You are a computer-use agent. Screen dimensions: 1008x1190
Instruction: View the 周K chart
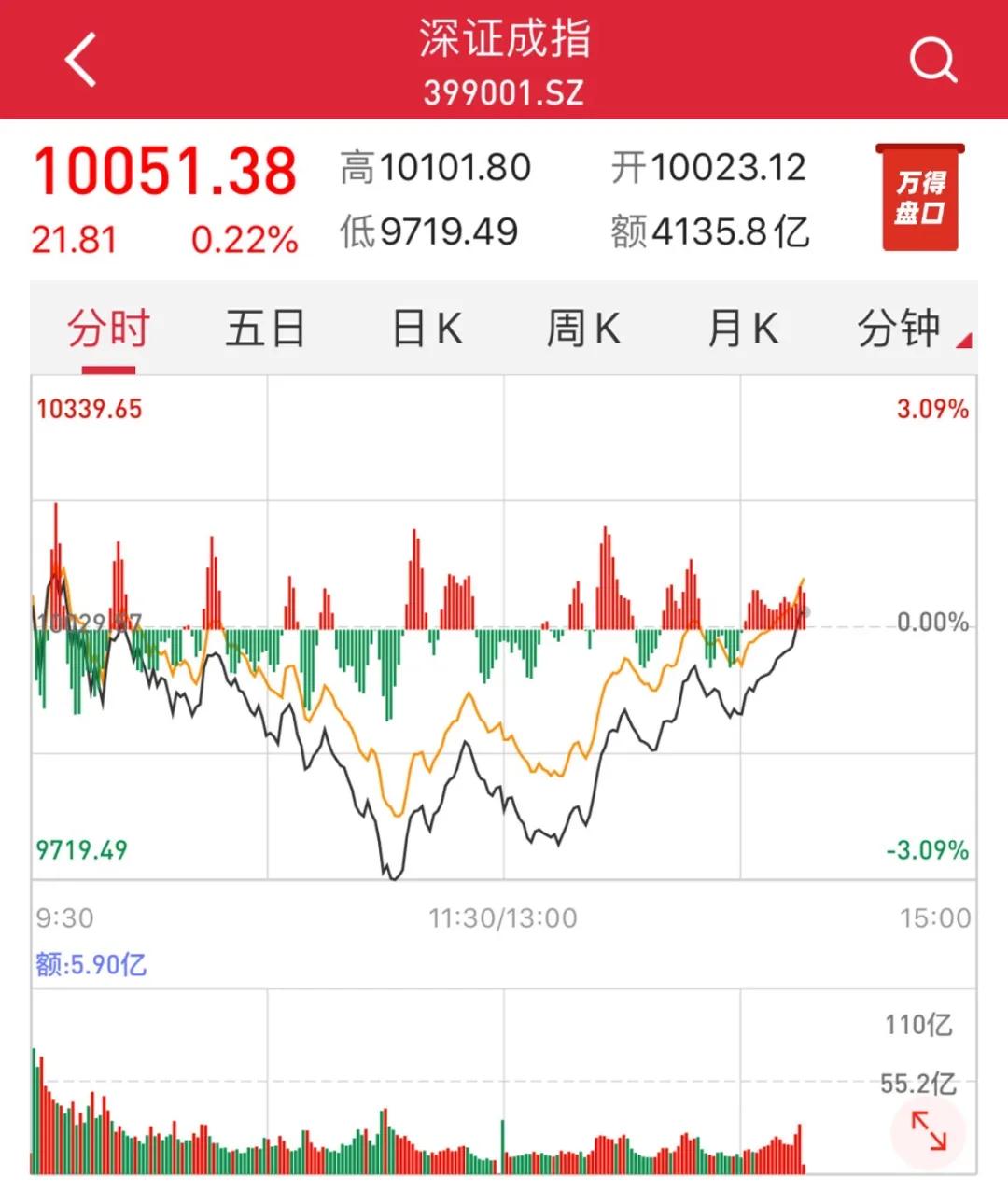click(583, 329)
